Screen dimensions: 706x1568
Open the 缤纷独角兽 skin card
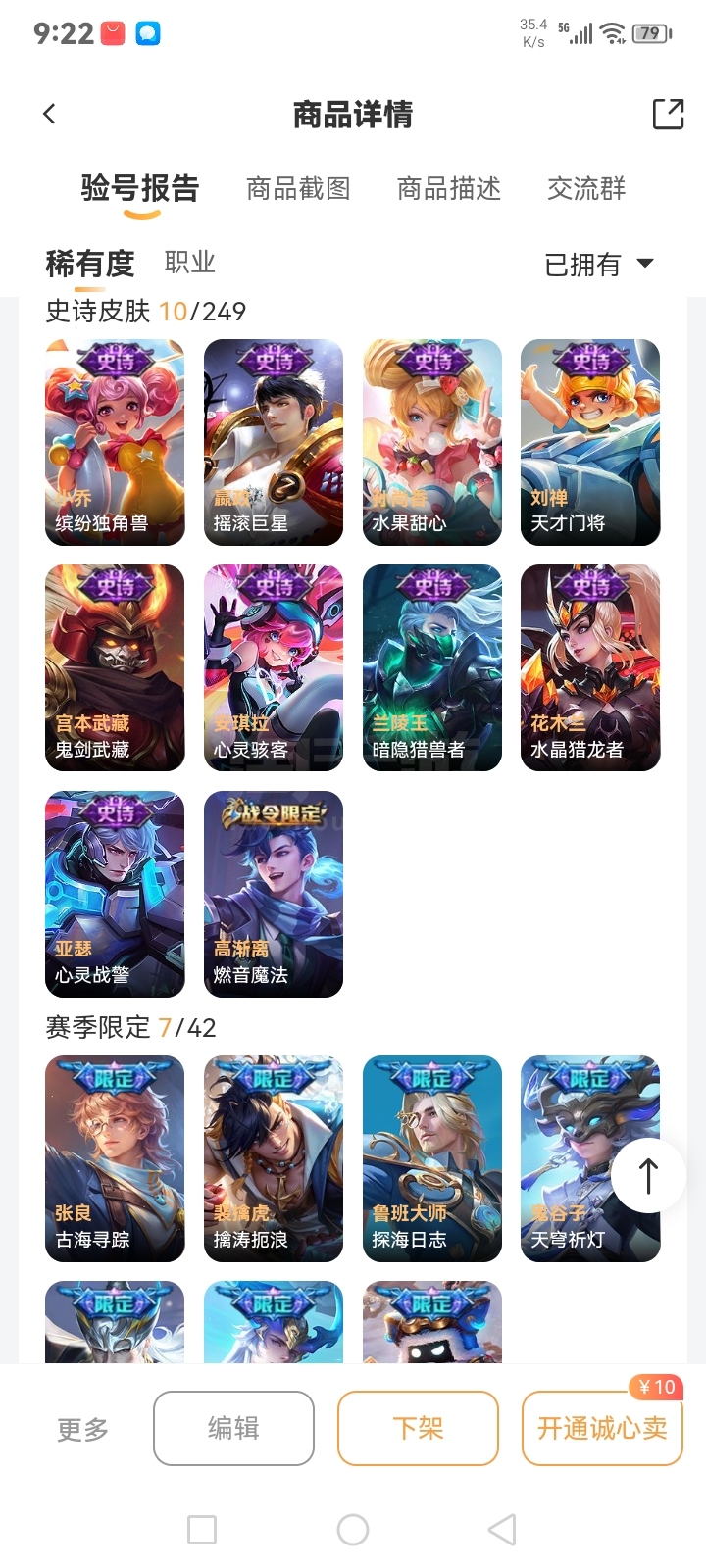click(x=115, y=442)
